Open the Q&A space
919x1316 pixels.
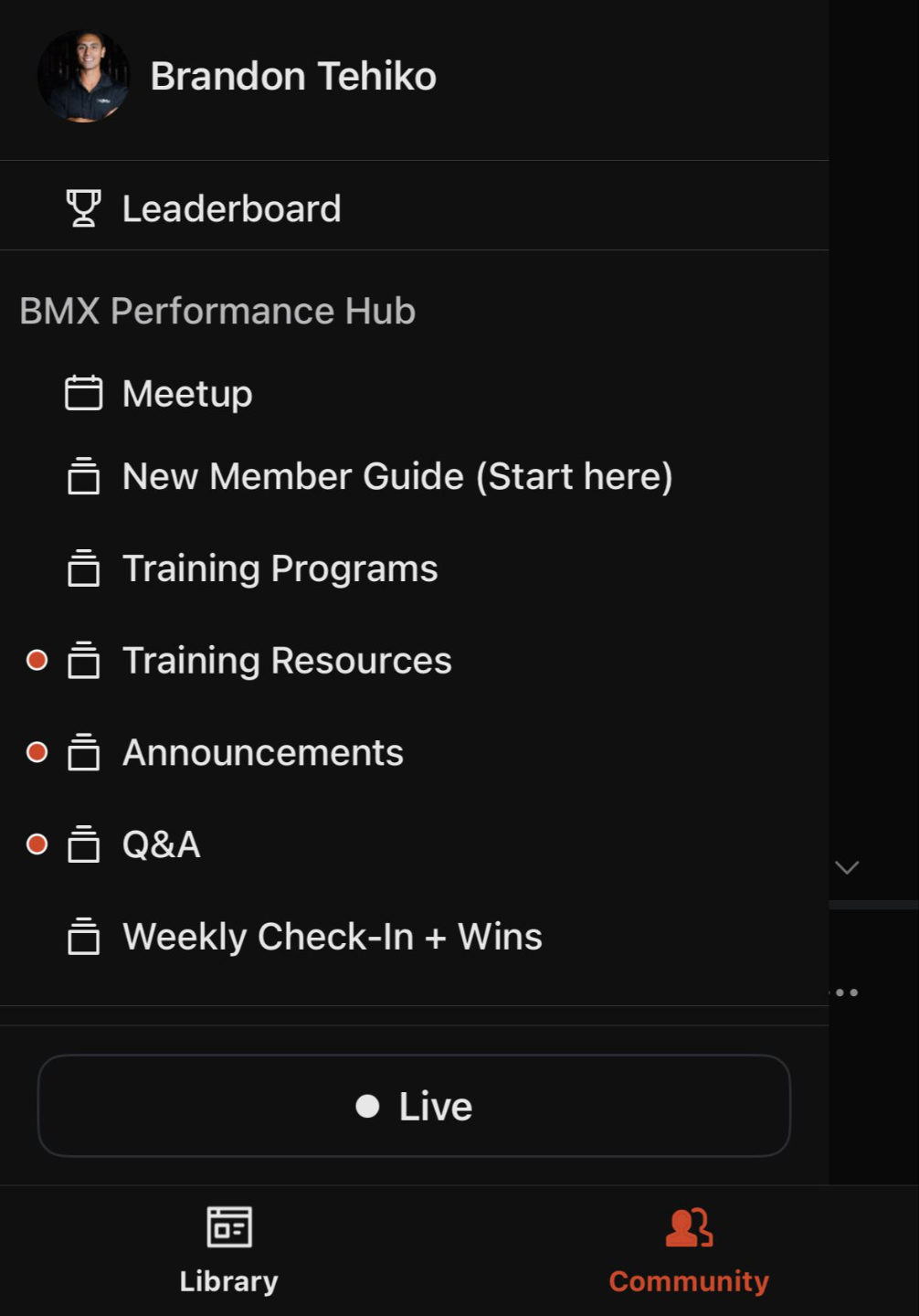162,845
